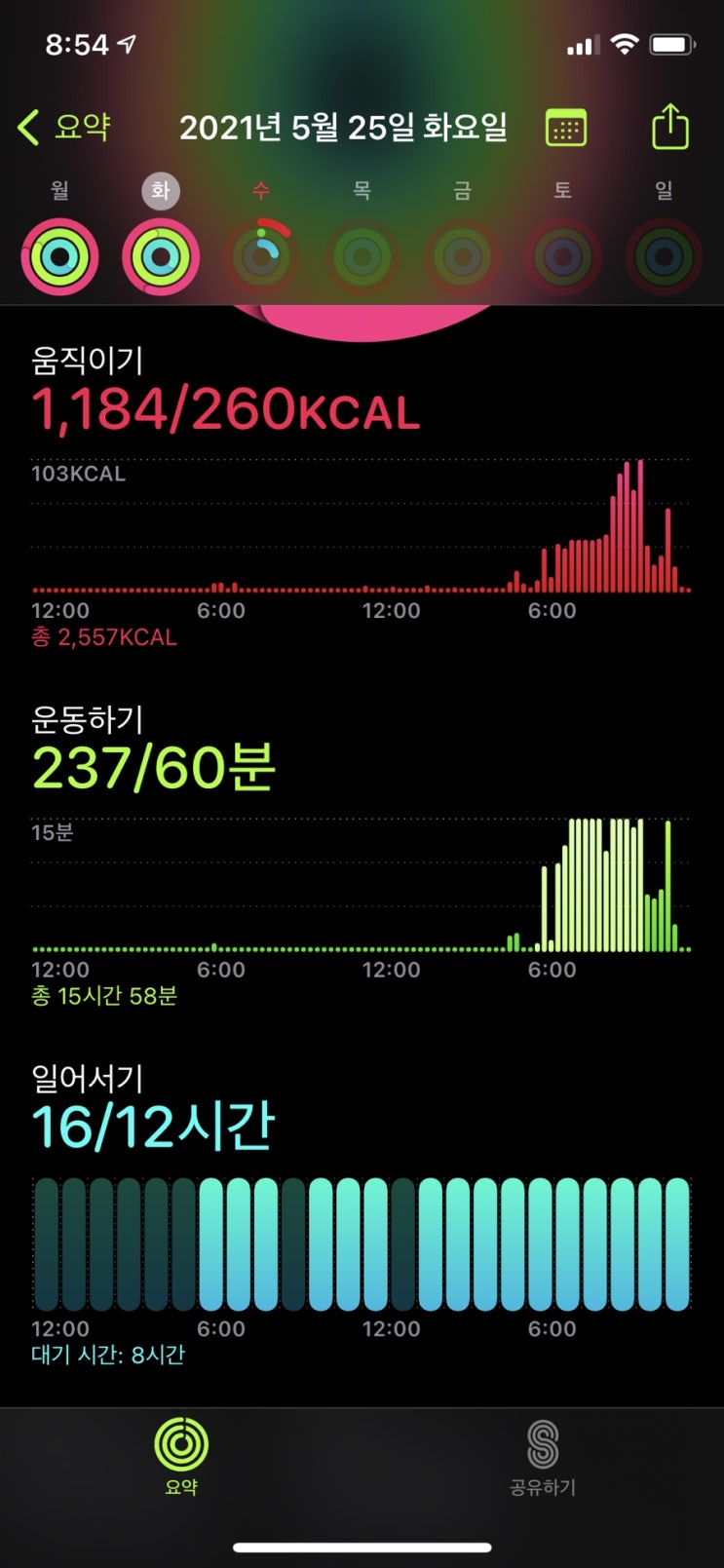Switch to the 공유하기 tab
The image size is (724, 1568).
tap(543, 1456)
